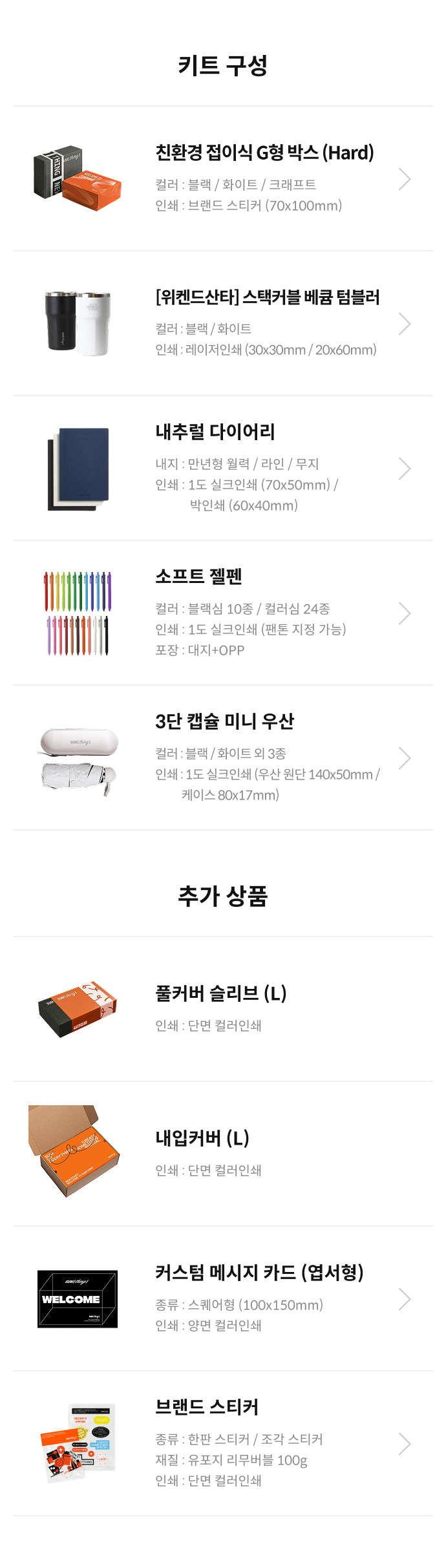
Task: Select the 내추럴 다이어리 row
Action: point(215,432)
